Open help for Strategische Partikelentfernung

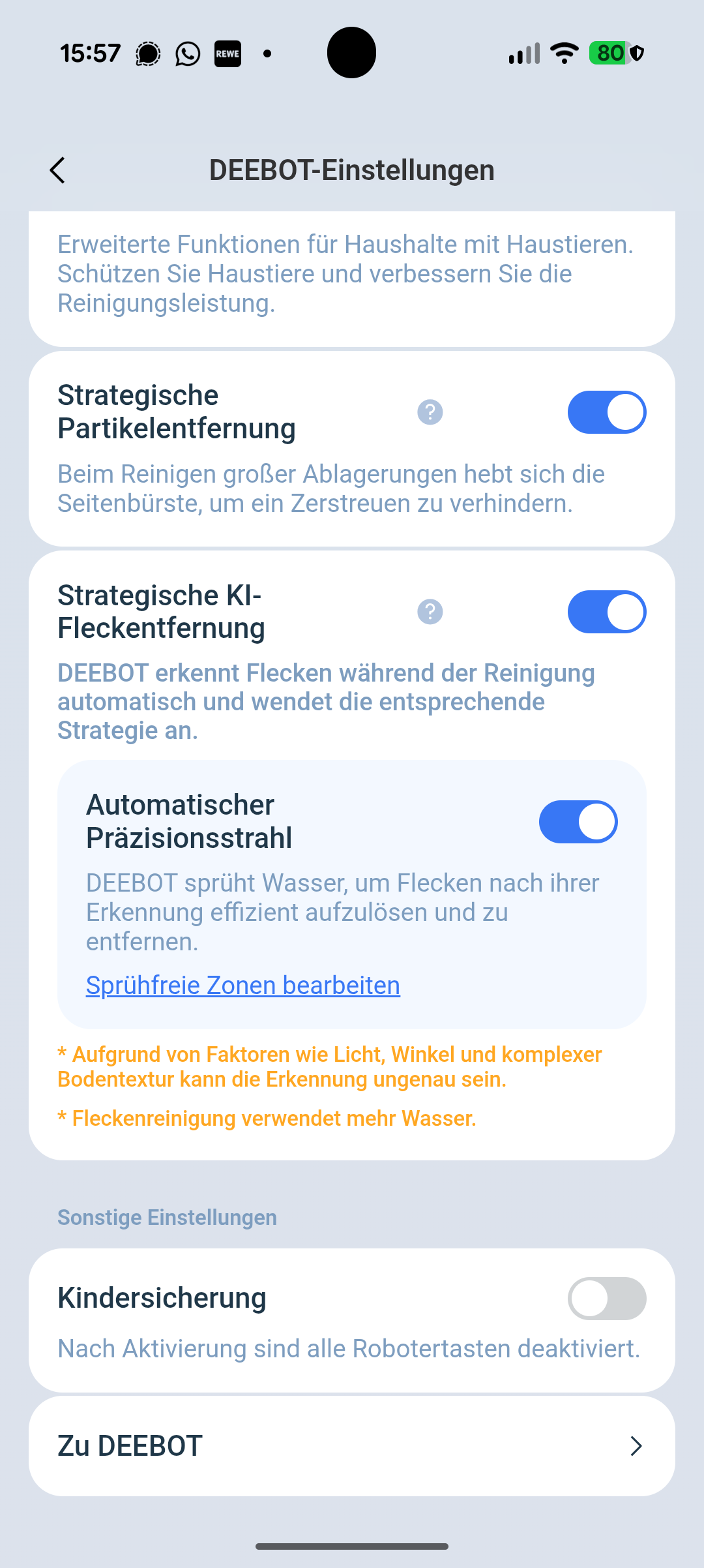point(430,412)
